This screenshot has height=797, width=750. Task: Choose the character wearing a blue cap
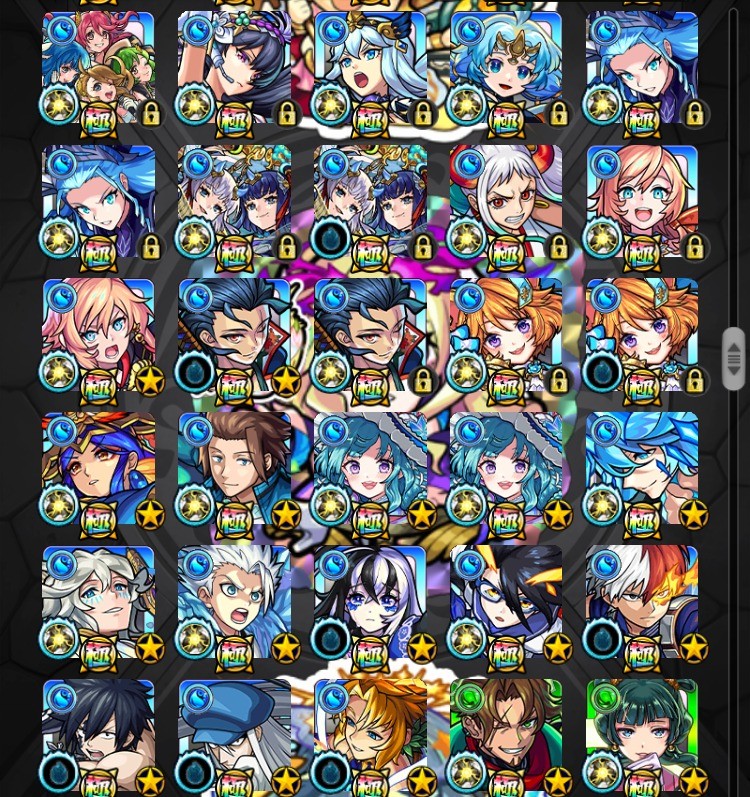coord(234,735)
